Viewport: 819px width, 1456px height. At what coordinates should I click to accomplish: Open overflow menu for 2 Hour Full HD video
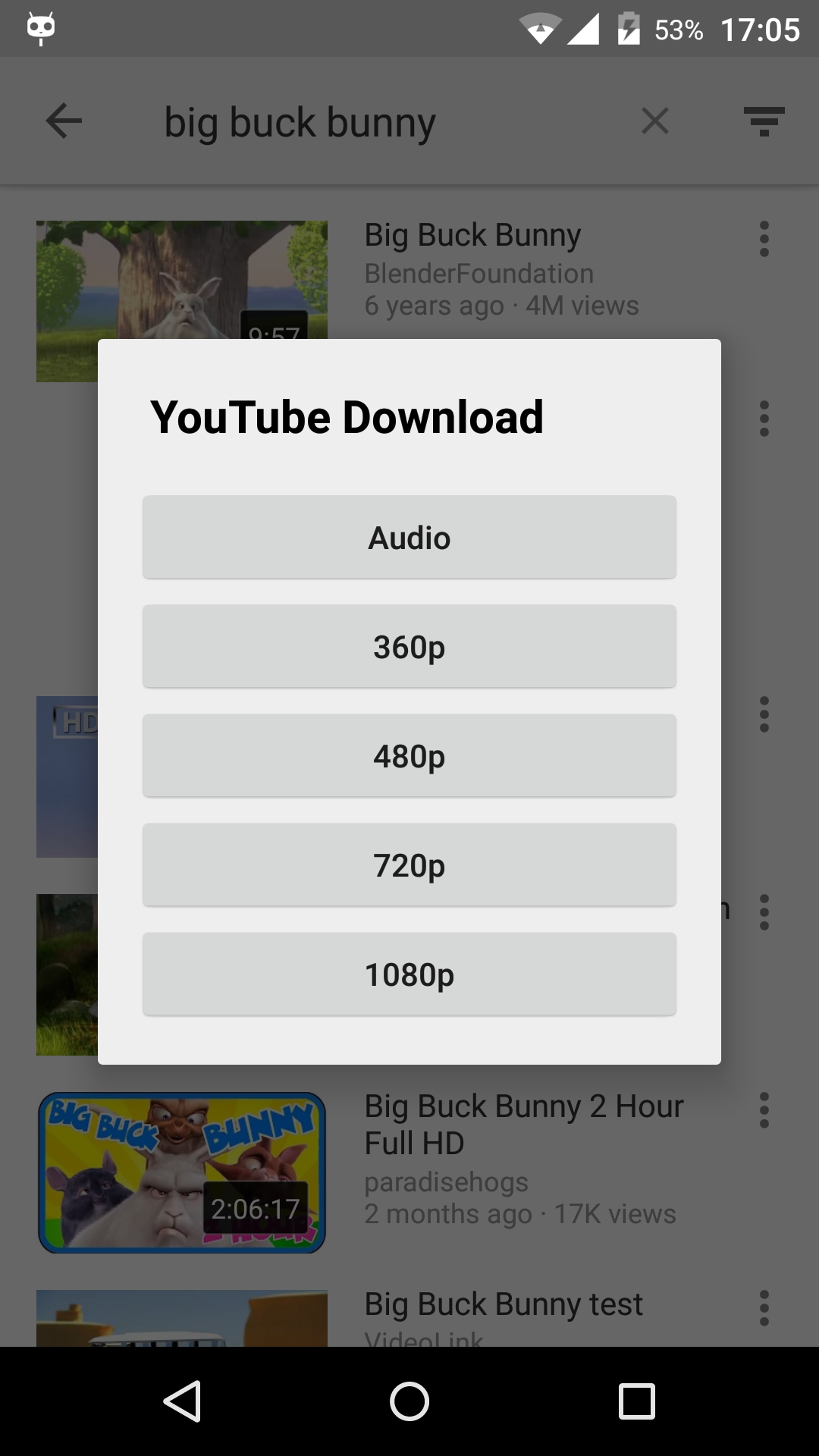coord(764,1110)
